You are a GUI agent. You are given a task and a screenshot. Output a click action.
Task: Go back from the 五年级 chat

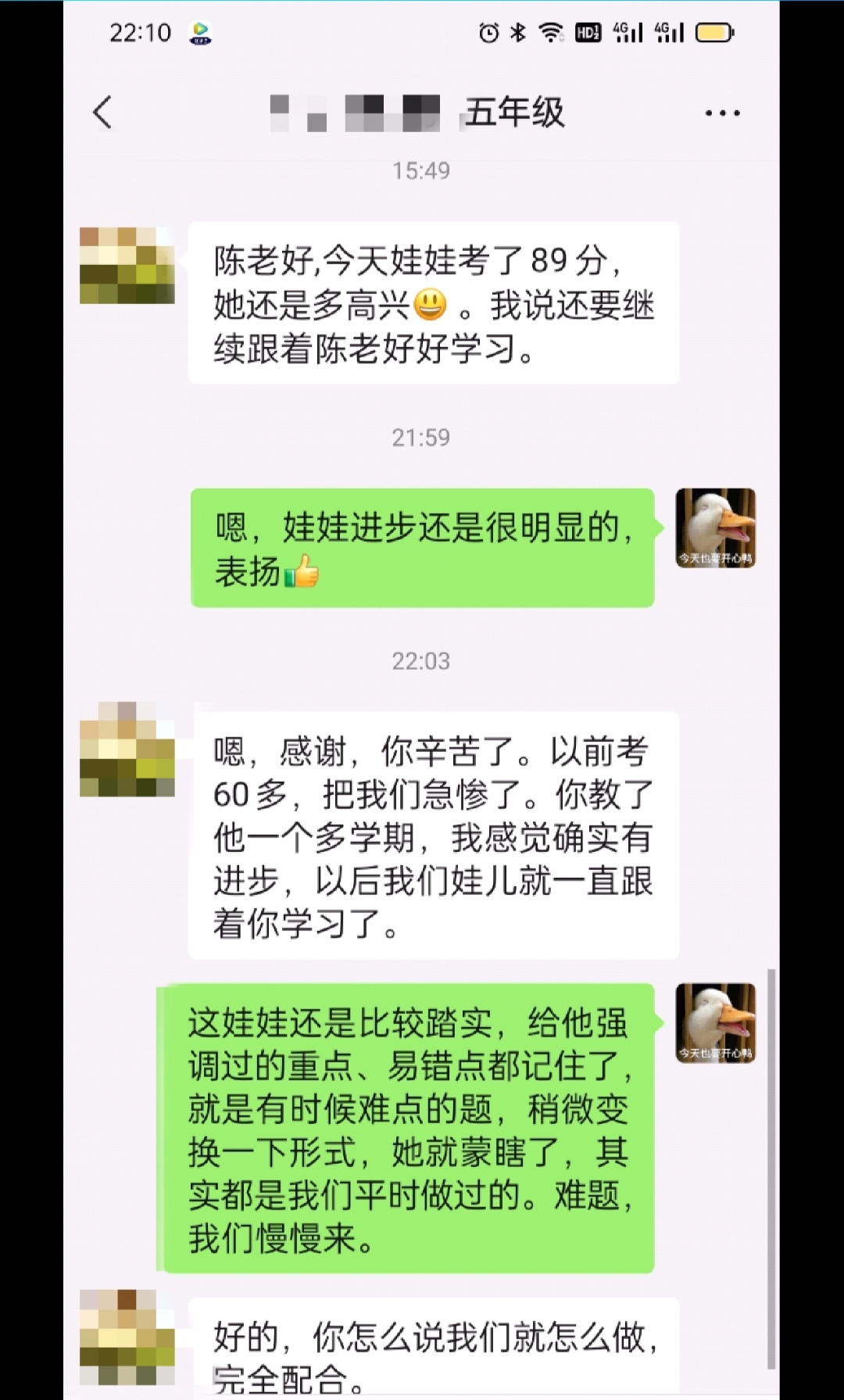102,113
